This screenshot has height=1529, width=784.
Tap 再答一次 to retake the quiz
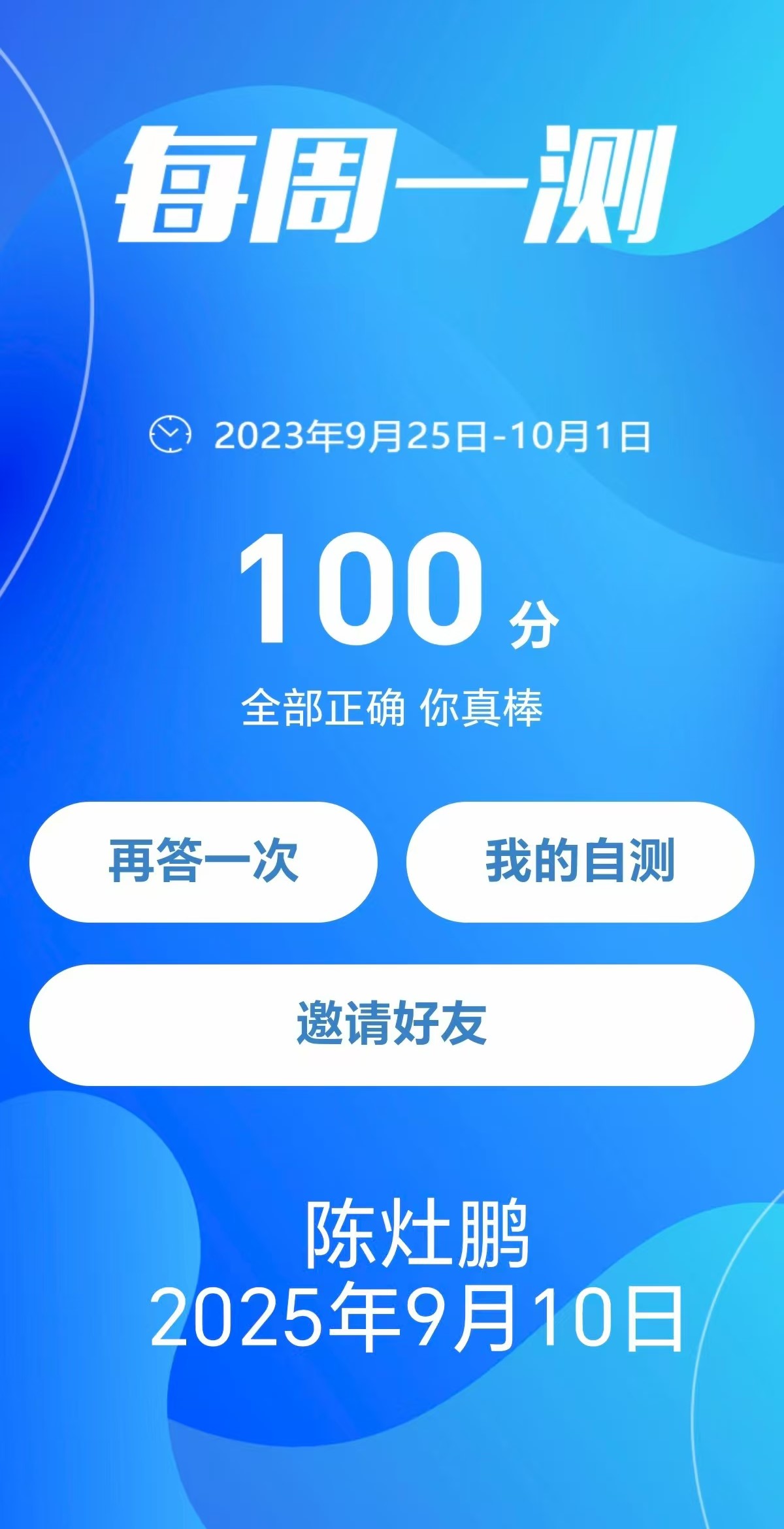click(x=203, y=862)
